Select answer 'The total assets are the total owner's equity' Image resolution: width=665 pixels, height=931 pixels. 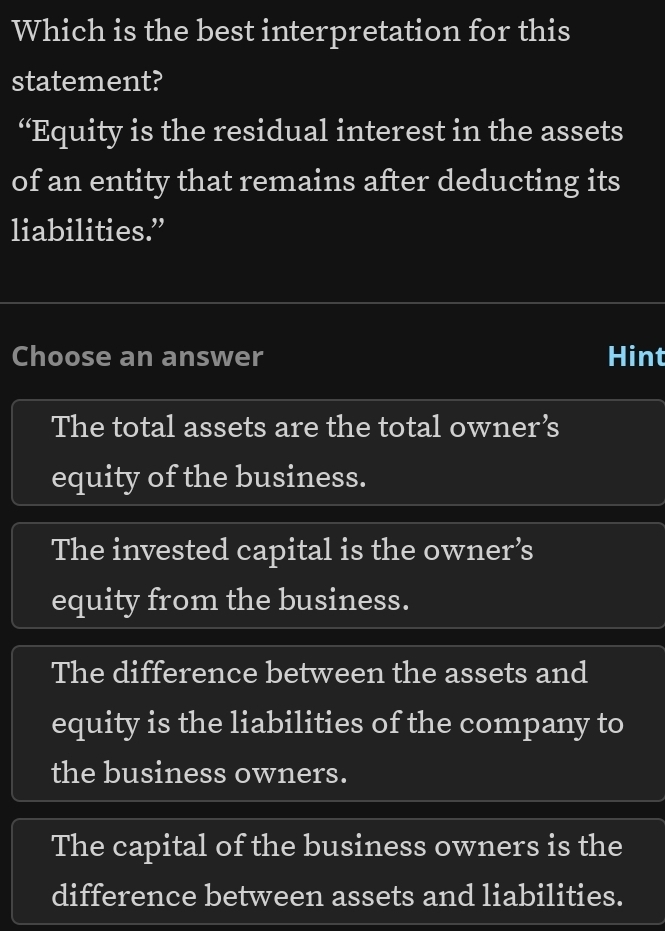[336, 453]
